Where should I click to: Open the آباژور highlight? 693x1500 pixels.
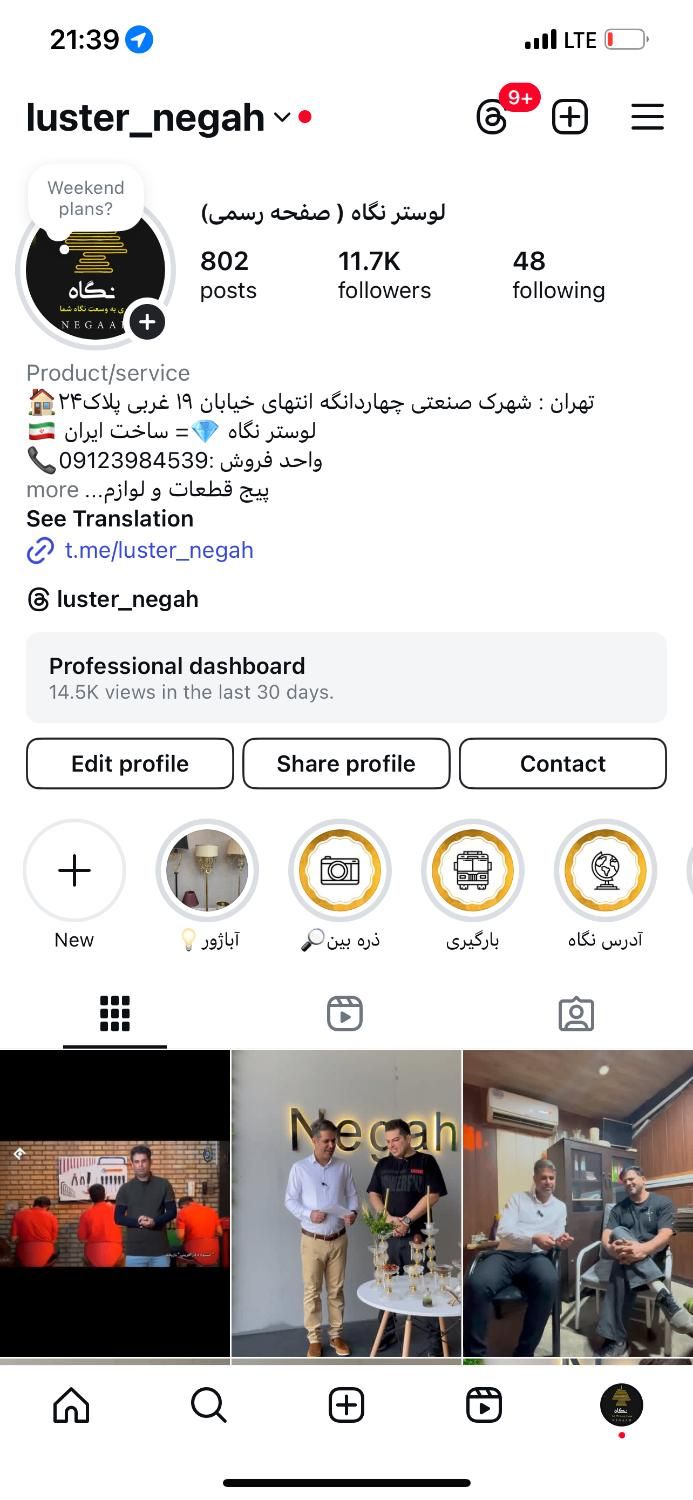(207, 871)
